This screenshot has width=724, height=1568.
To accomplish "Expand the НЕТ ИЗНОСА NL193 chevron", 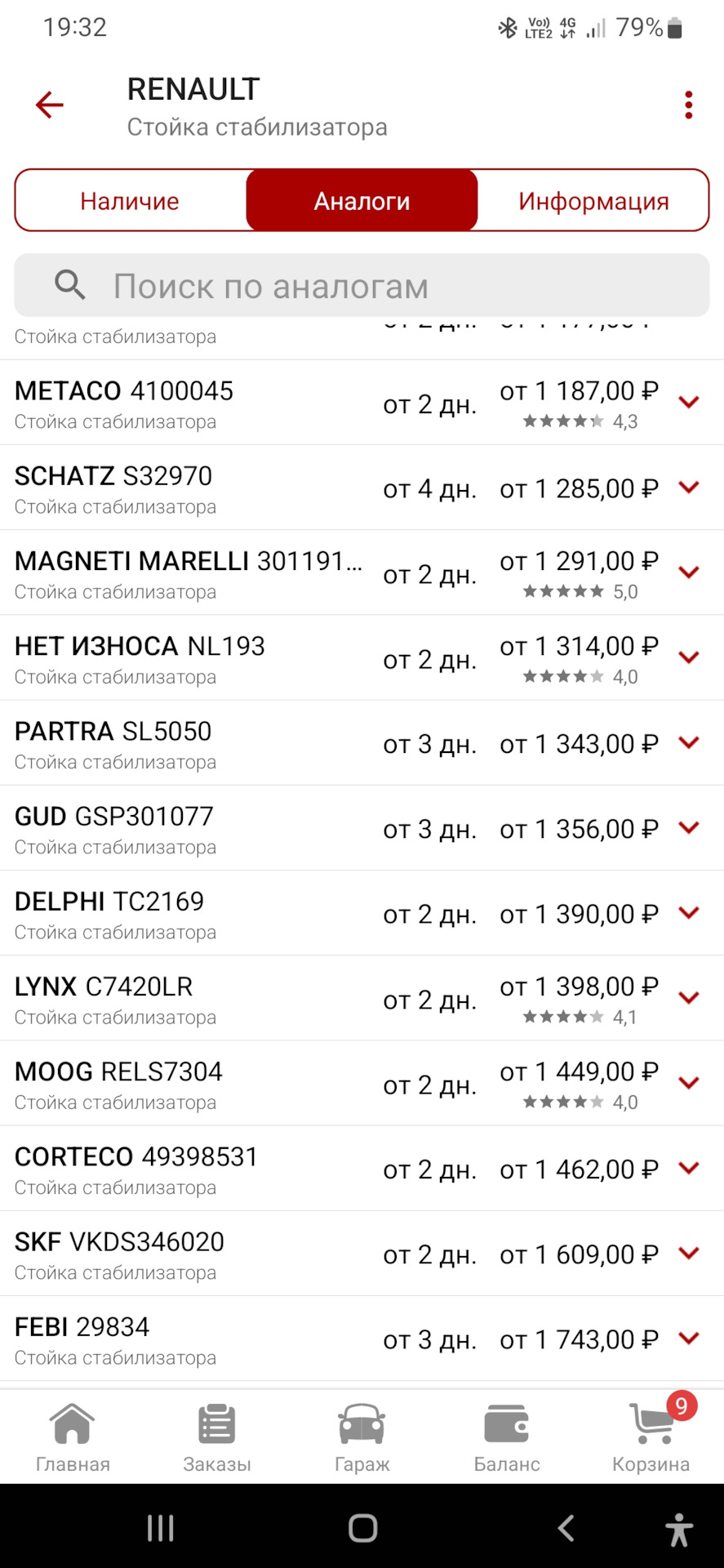I will pos(690,657).
